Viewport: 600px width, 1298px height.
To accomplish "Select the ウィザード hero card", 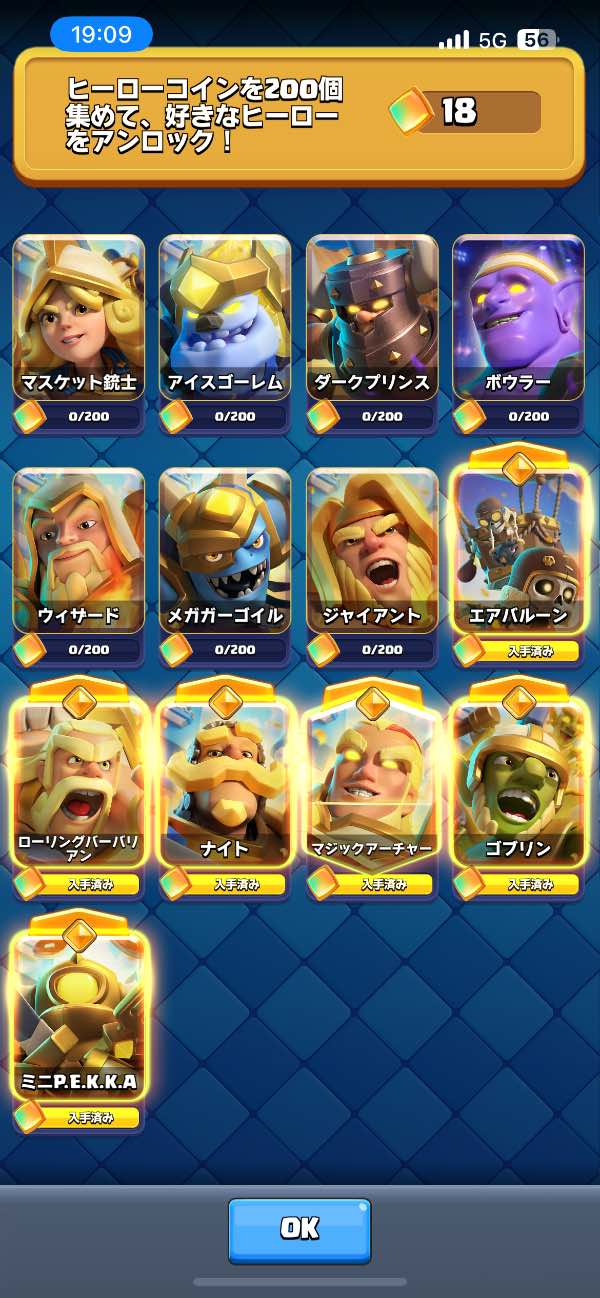I will [x=79, y=567].
